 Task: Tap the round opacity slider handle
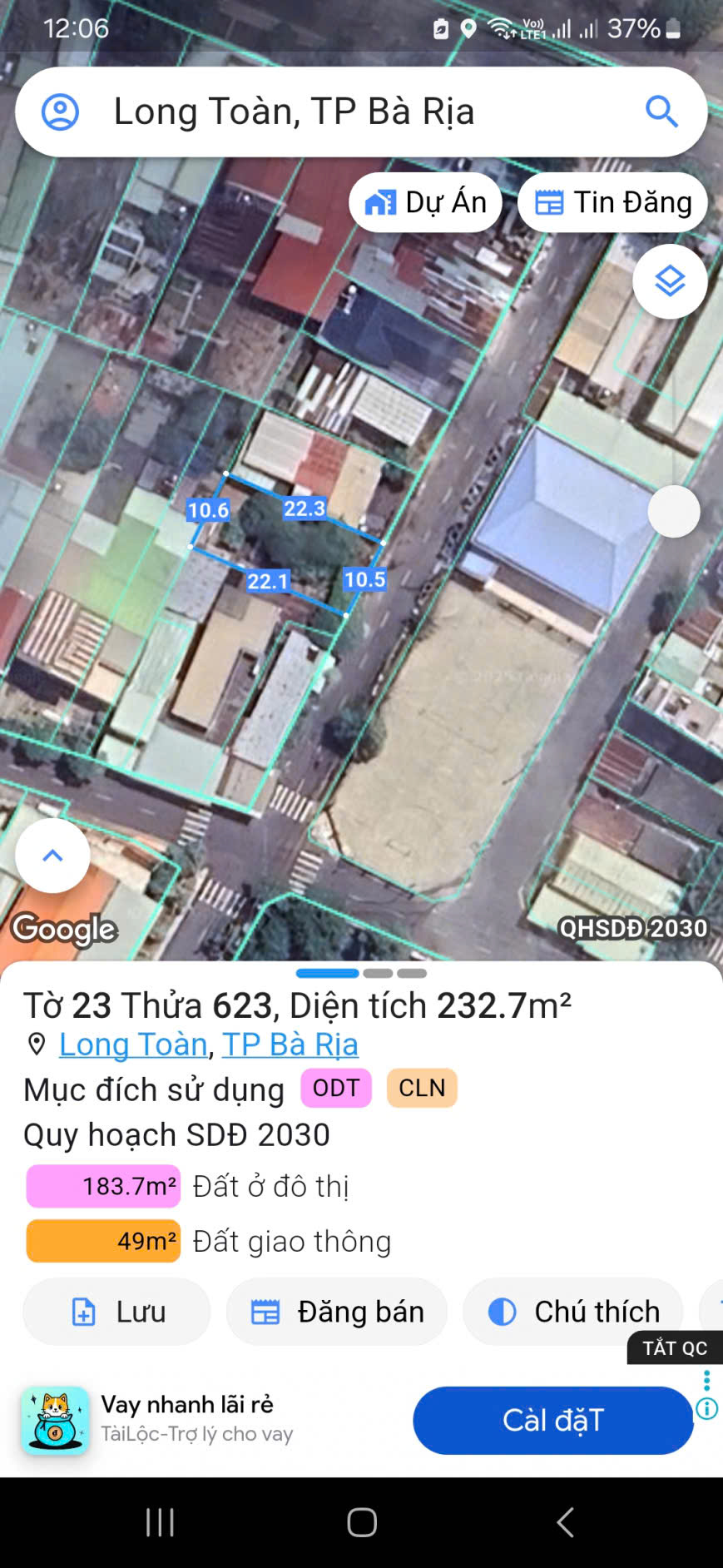pos(674,511)
